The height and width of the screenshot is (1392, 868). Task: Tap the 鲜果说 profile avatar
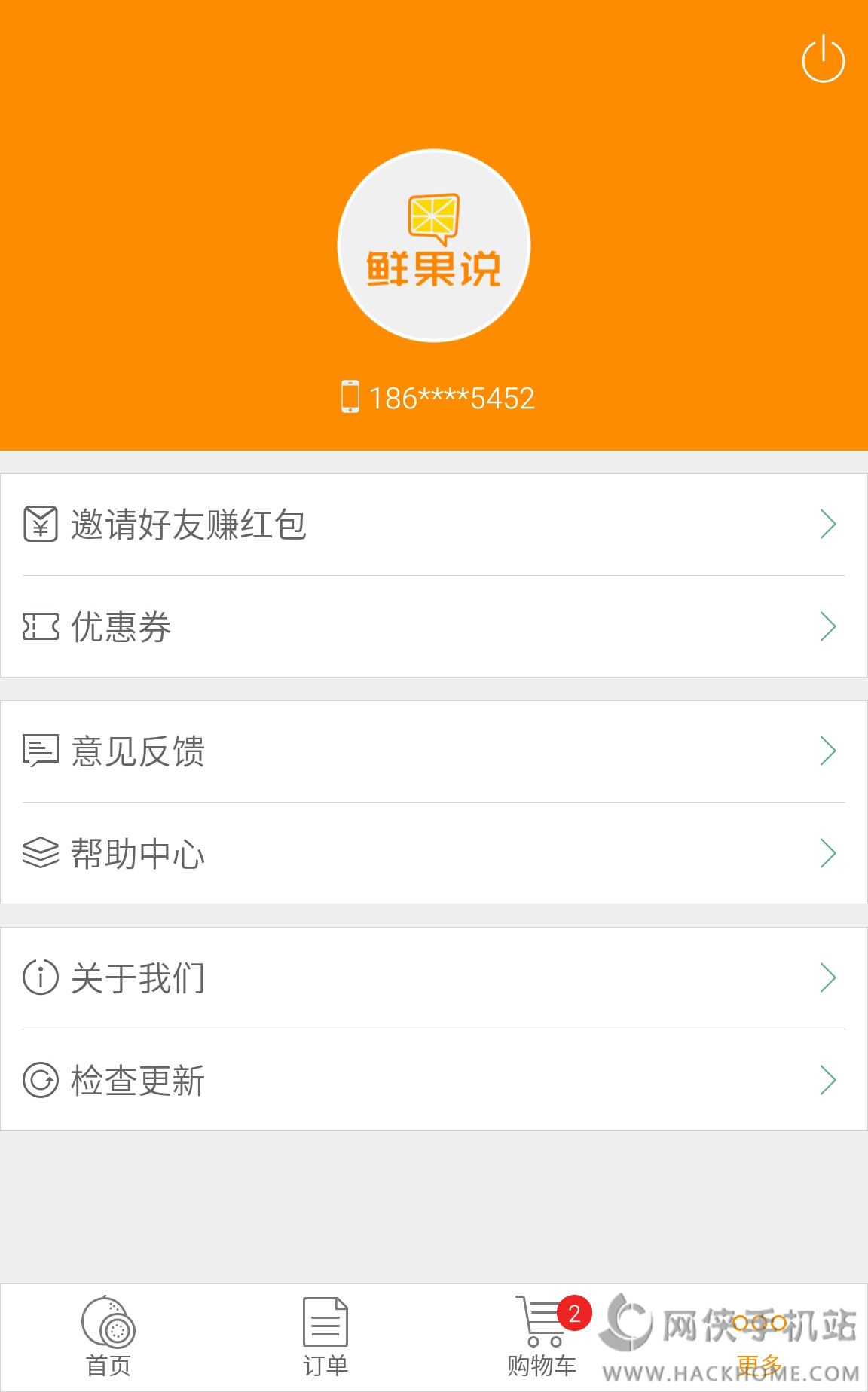pos(434,246)
